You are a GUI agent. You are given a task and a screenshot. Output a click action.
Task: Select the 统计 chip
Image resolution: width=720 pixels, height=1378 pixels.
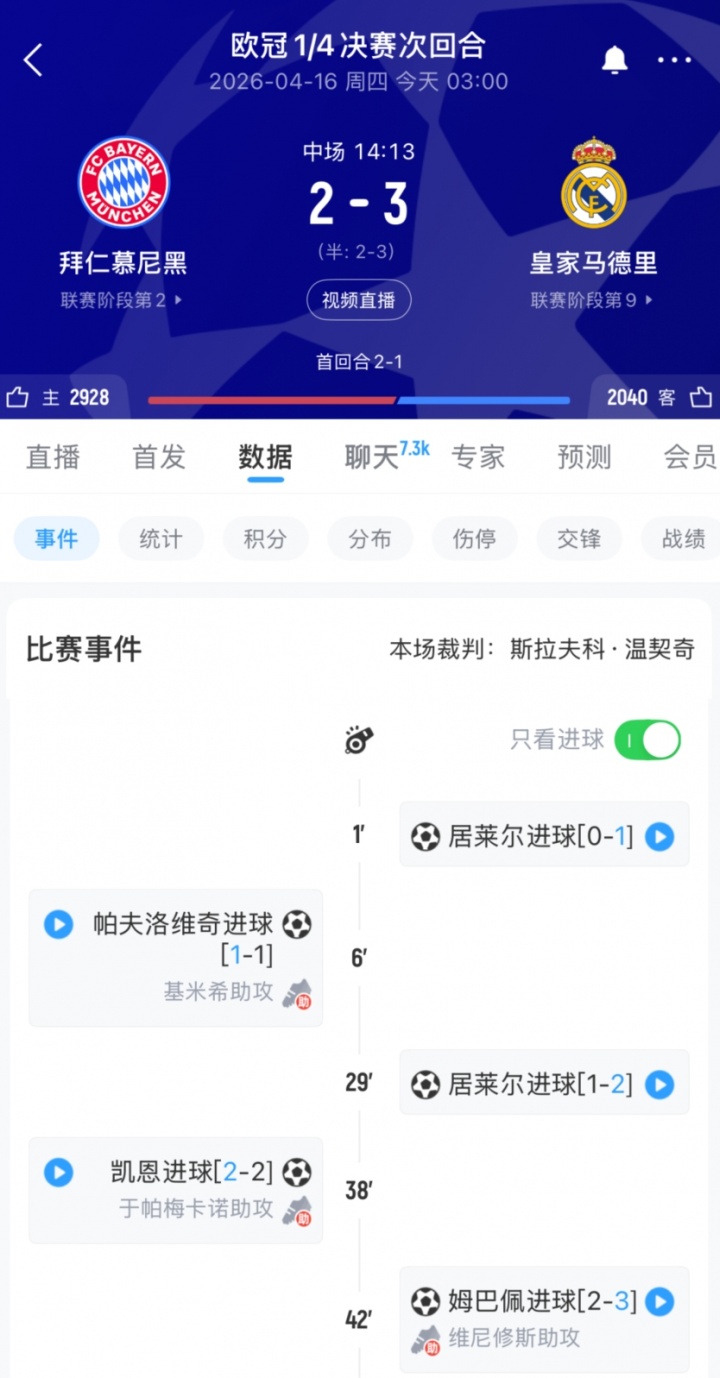pyautogui.click(x=160, y=539)
